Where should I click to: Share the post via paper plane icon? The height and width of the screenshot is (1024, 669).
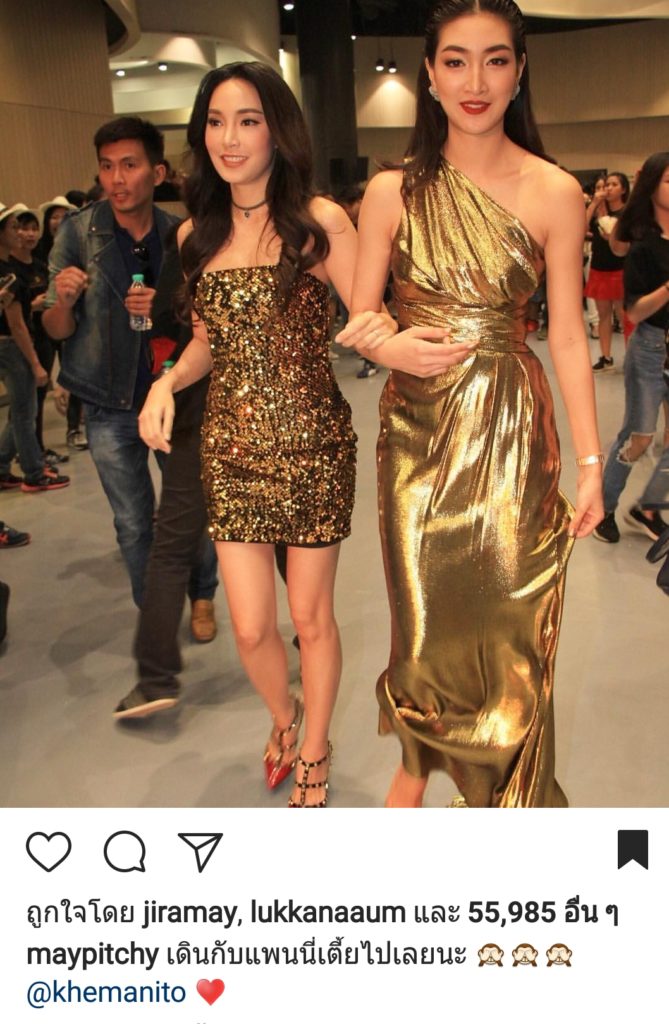tap(200, 851)
